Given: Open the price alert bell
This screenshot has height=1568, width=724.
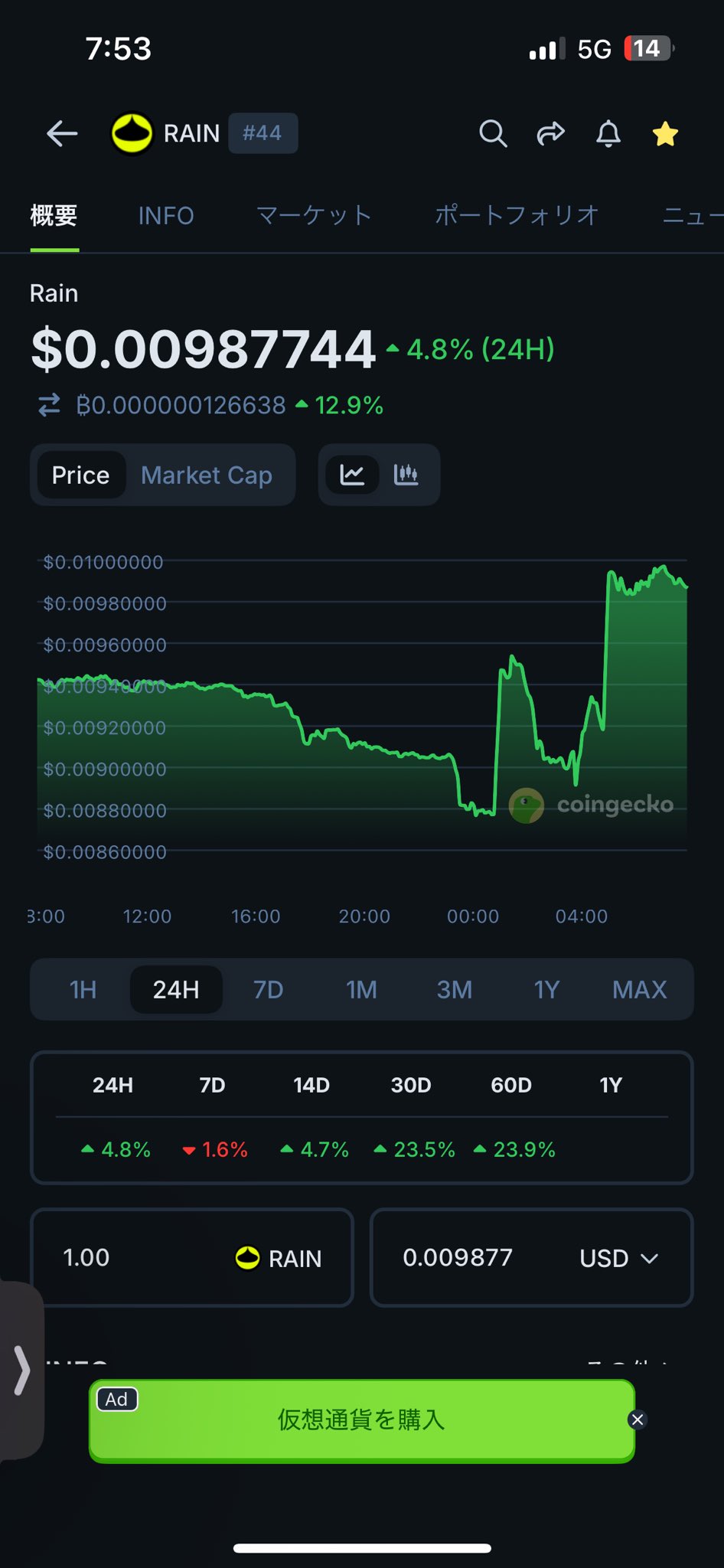Looking at the screenshot, I should pos(608,134).
